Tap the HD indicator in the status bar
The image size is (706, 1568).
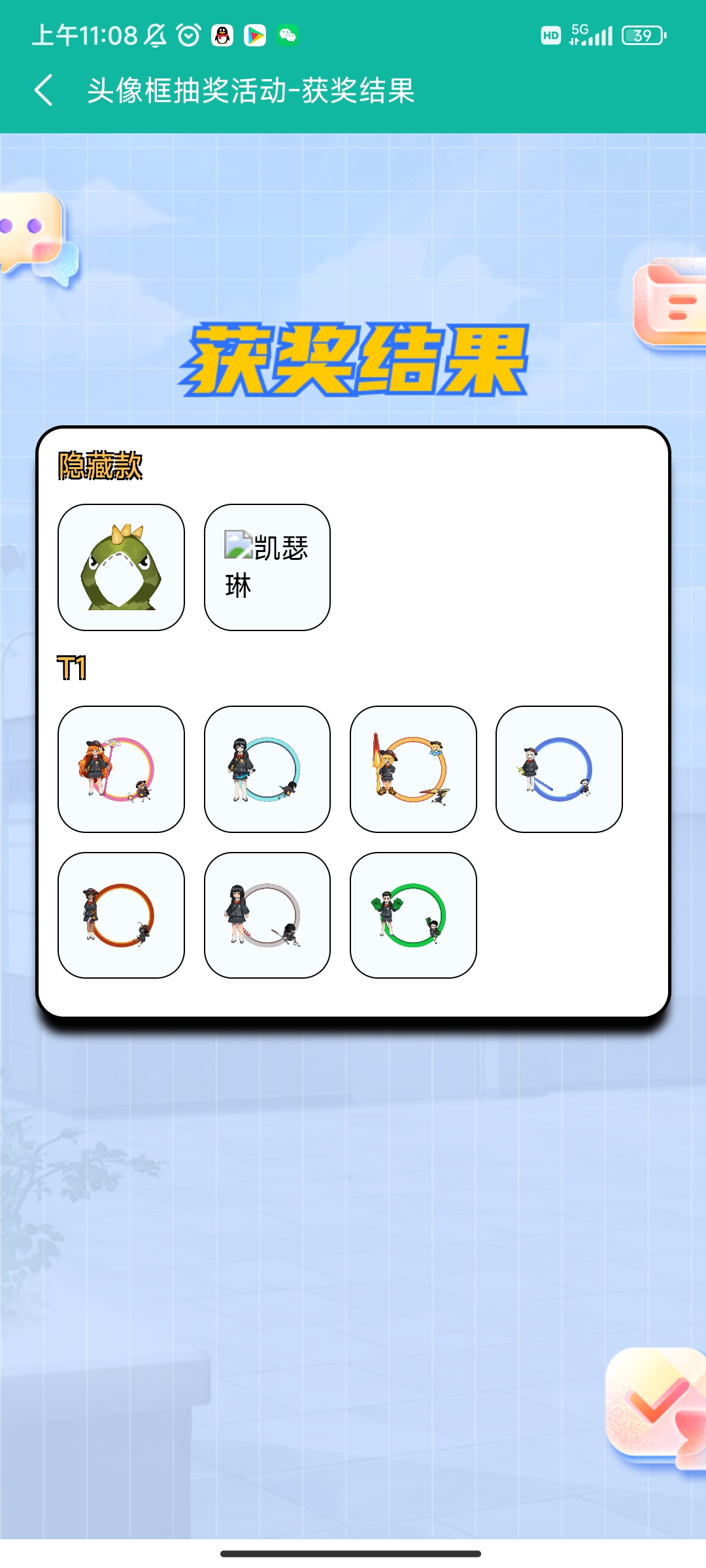tap(550, 36)
